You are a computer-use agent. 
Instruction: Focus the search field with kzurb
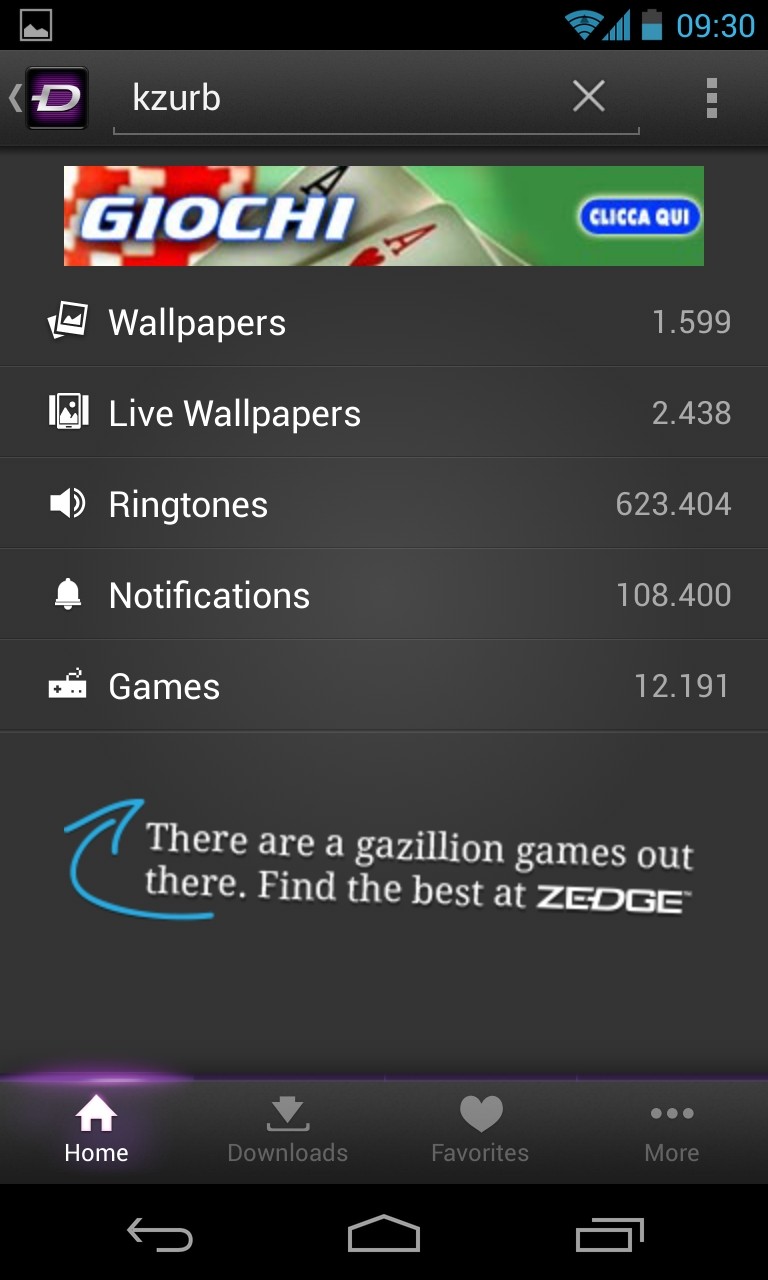340,98
